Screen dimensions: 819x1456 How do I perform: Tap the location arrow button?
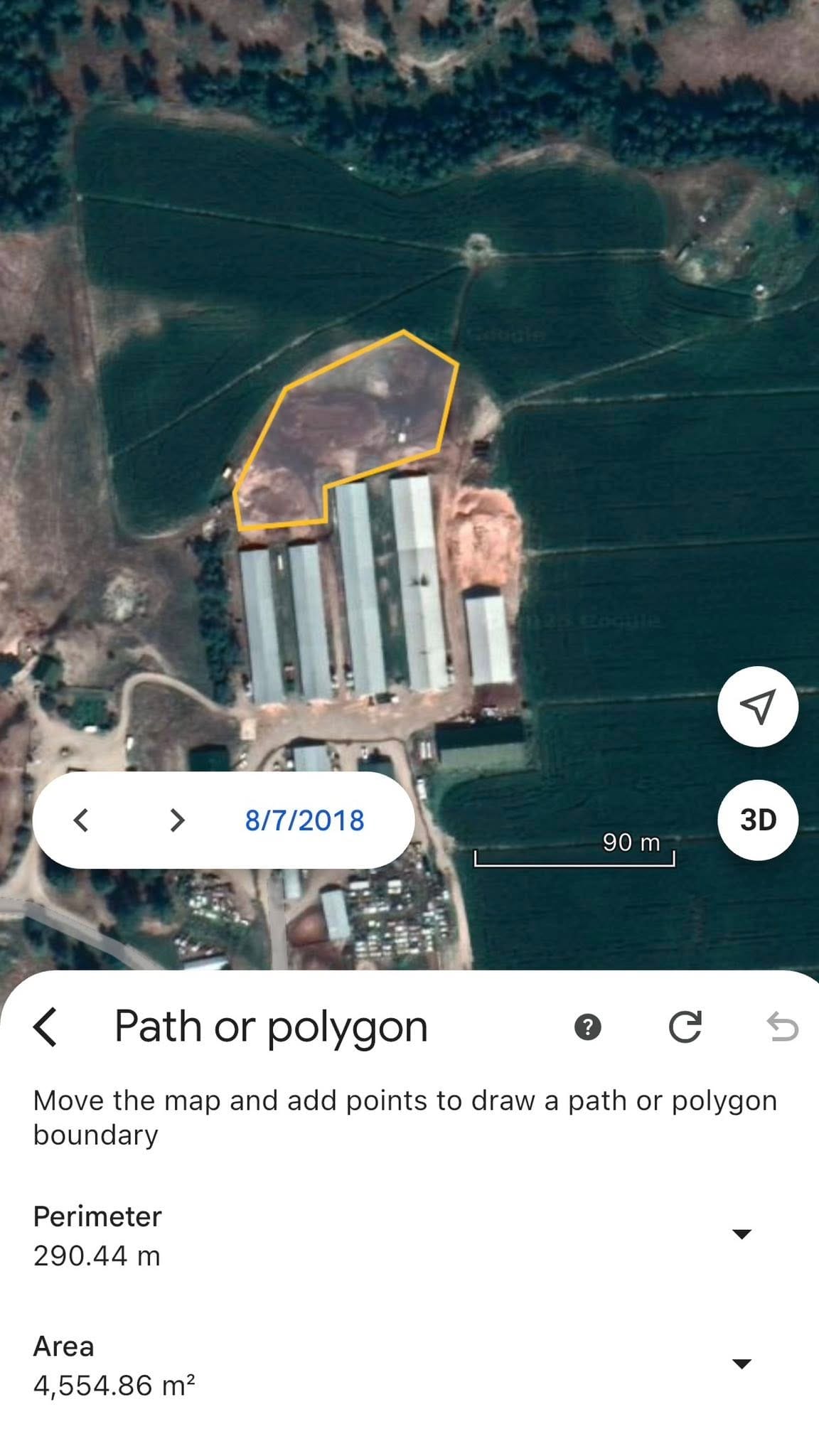758,706
